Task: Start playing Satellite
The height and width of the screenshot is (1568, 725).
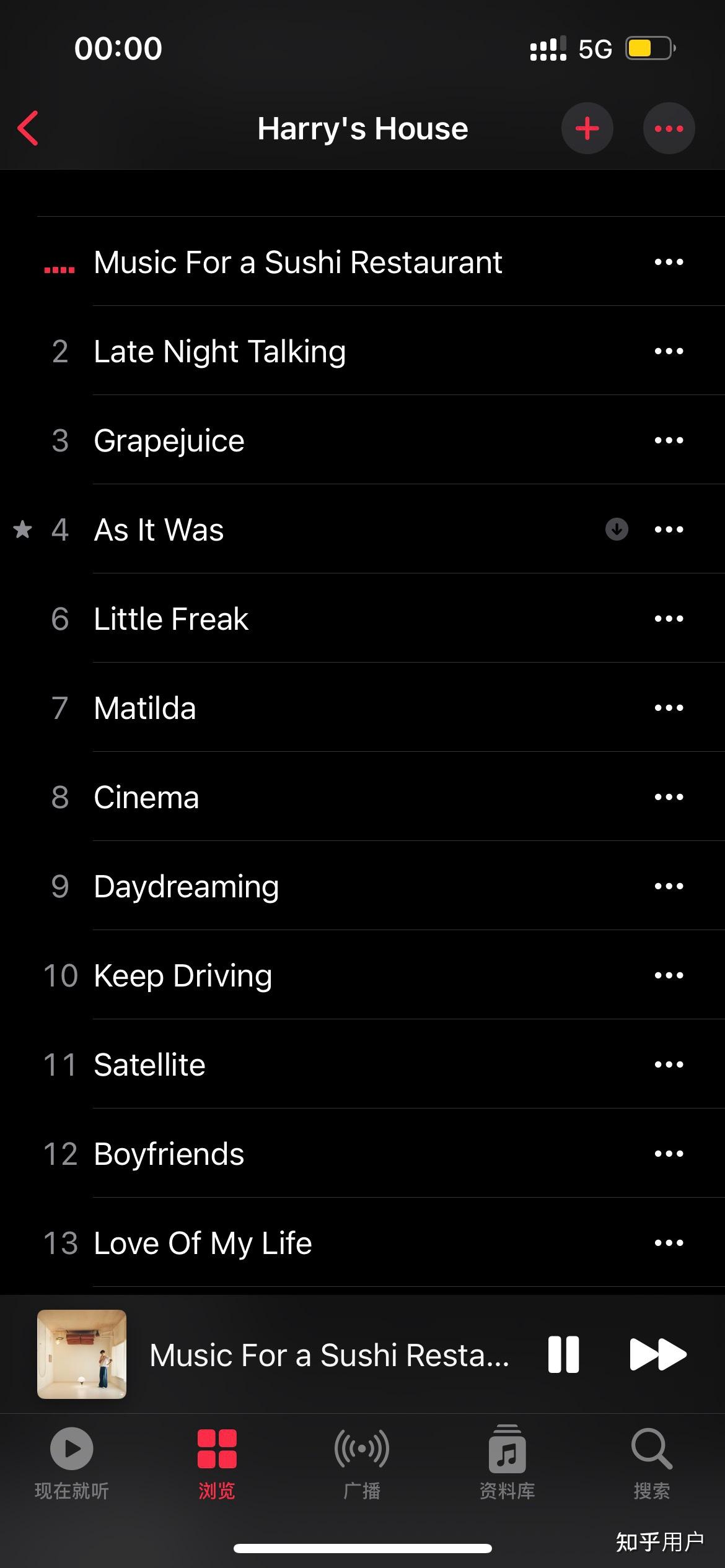Action: [x=149, y=1065]
